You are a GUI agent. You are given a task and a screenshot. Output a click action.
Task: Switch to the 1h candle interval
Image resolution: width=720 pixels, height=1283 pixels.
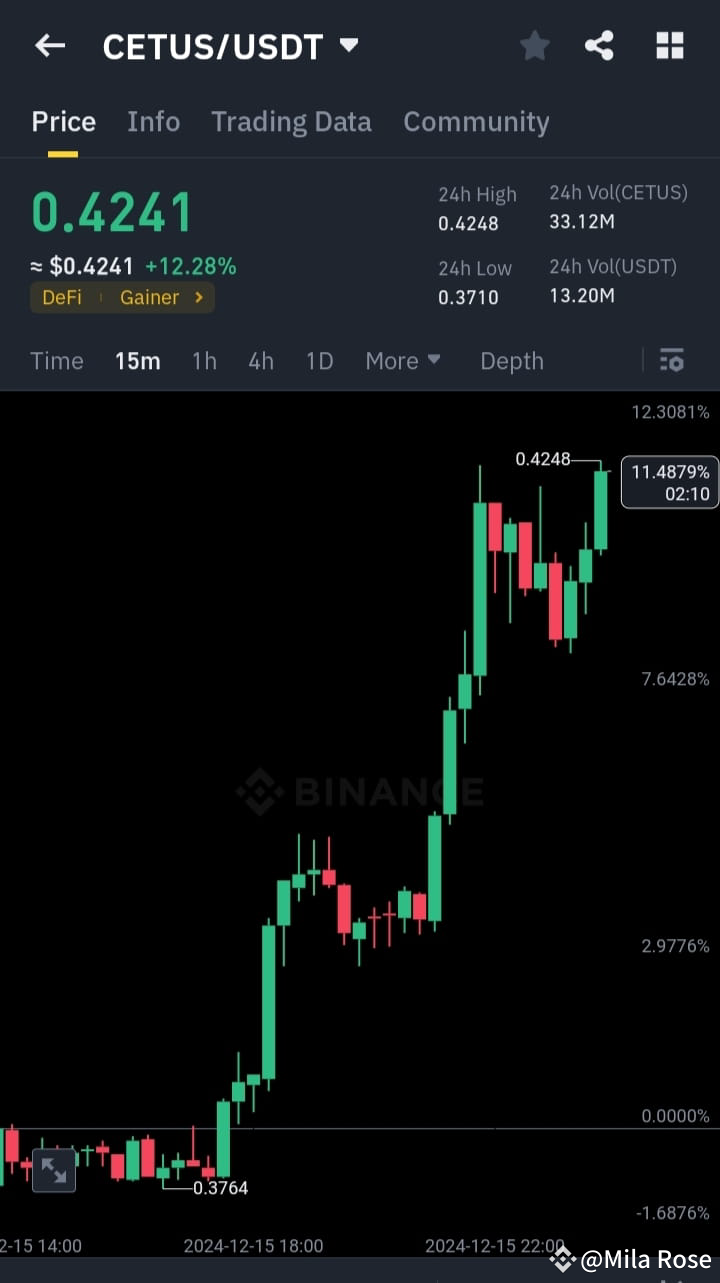point(203,361)
